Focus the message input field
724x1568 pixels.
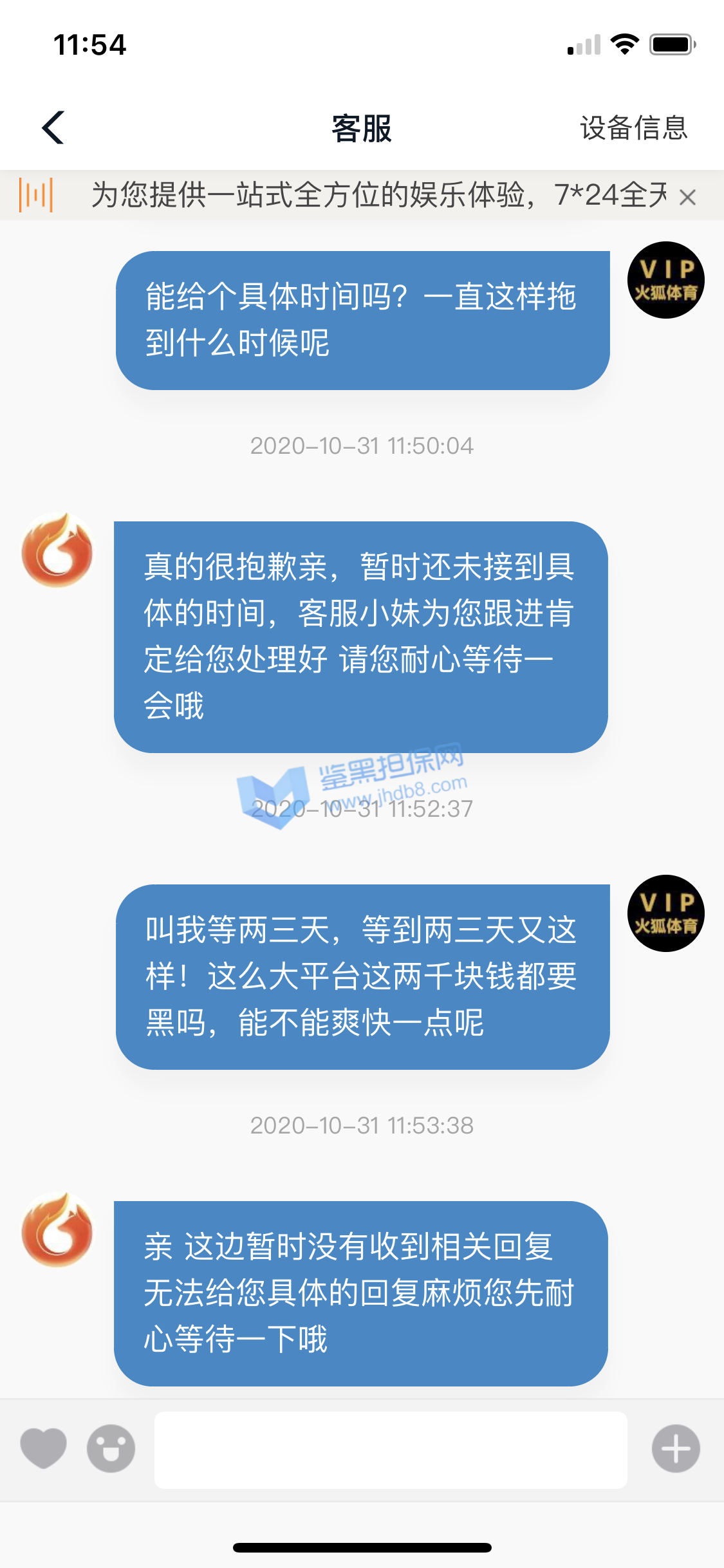390,1450
